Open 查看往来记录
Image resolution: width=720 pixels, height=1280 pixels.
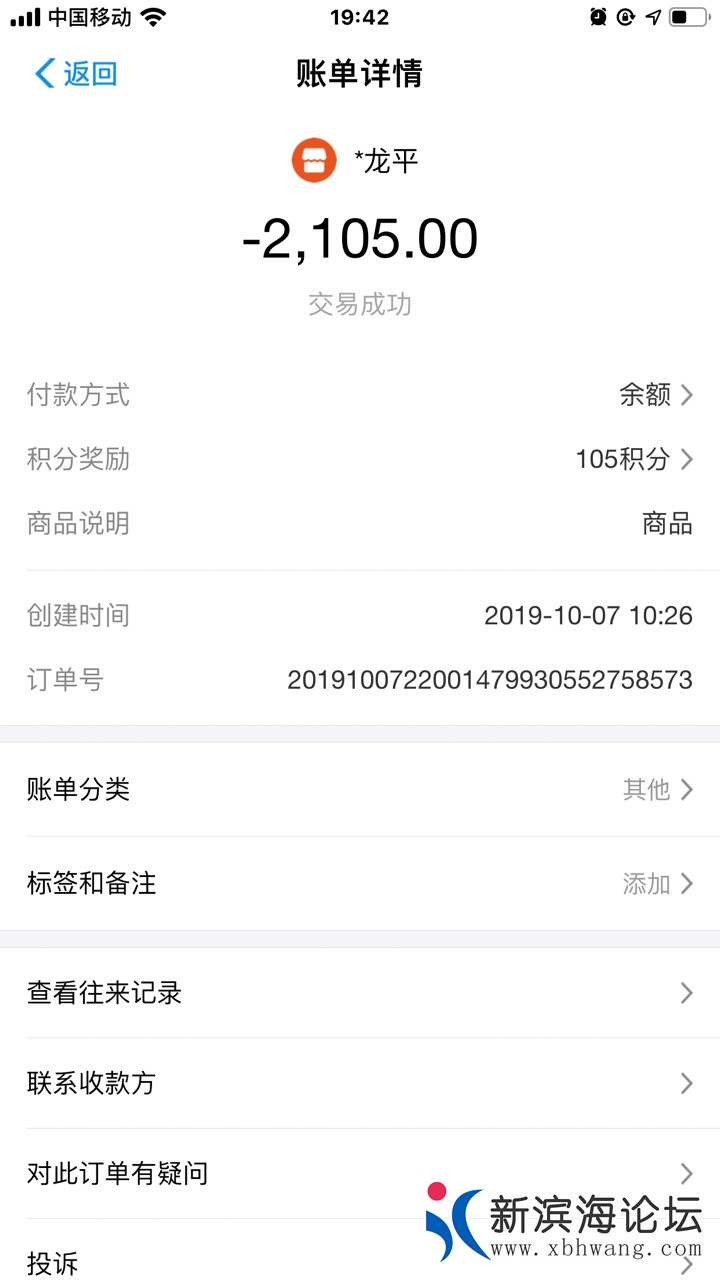tap(360, 993)
